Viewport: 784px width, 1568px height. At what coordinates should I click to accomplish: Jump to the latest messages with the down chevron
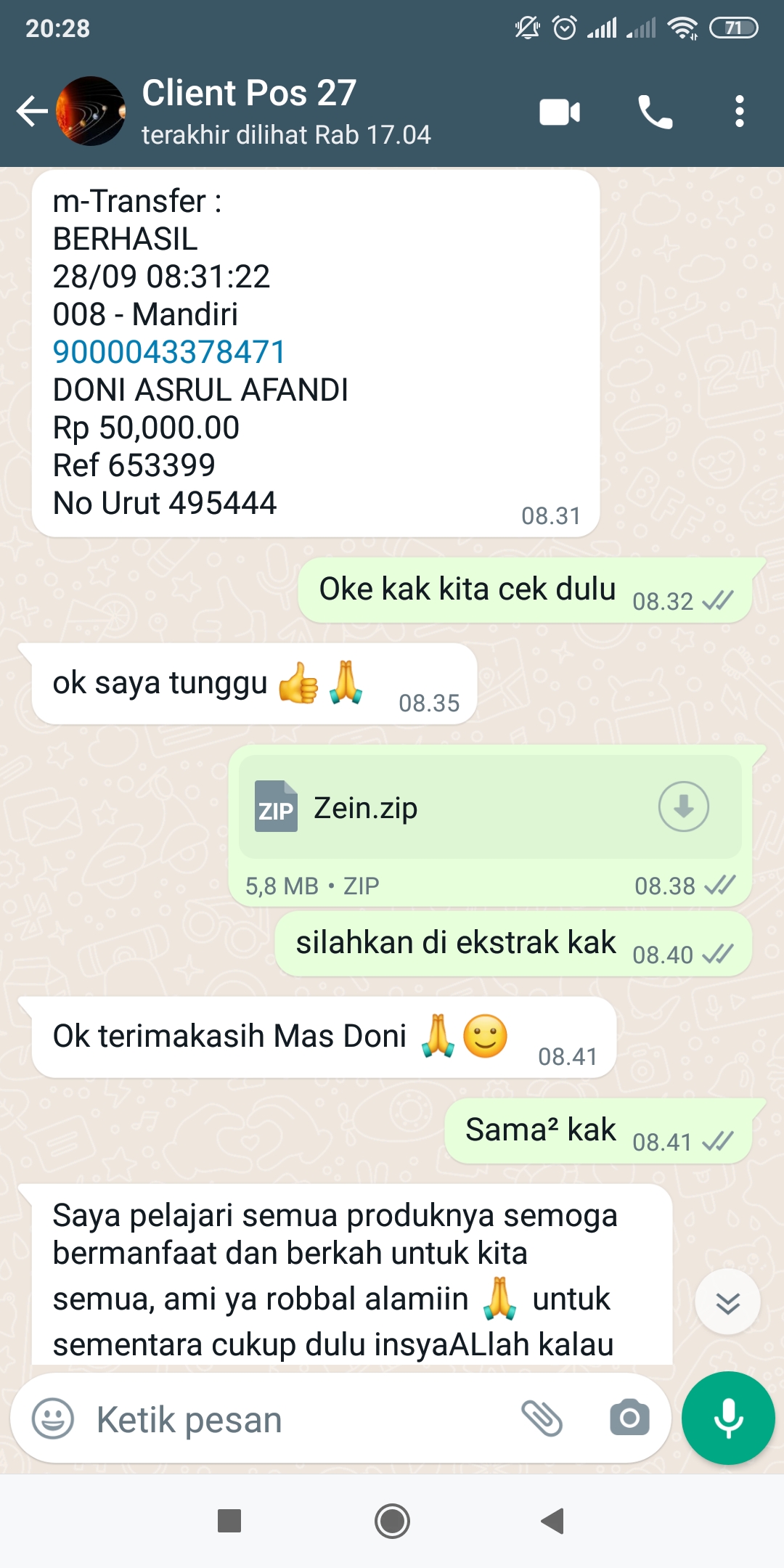point(727,1302)
